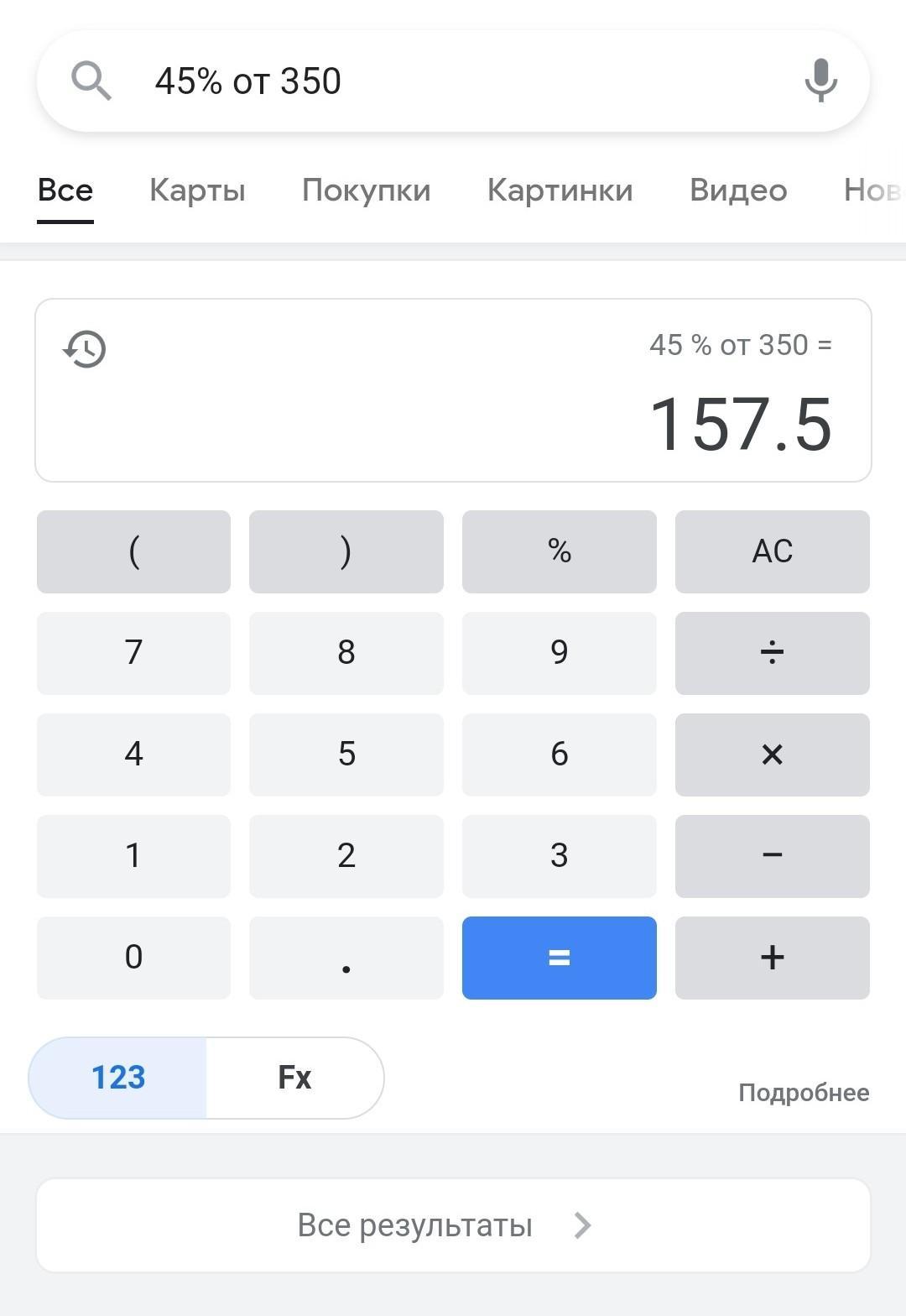The image size is (906, 1316).
Task: Open the Подробнее link
Action: 803,1093
